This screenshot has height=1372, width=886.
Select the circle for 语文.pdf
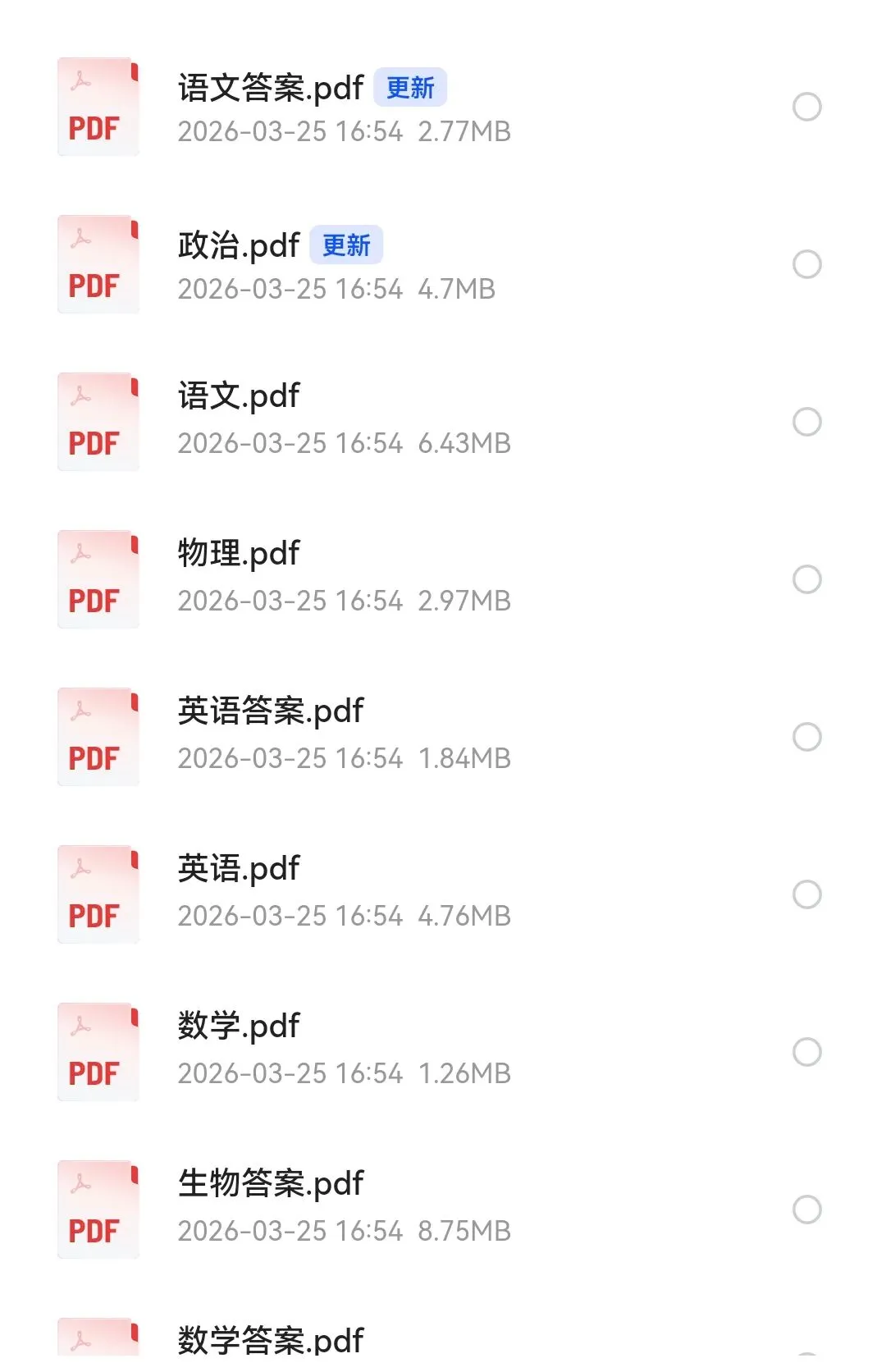[x=806, y=422]
